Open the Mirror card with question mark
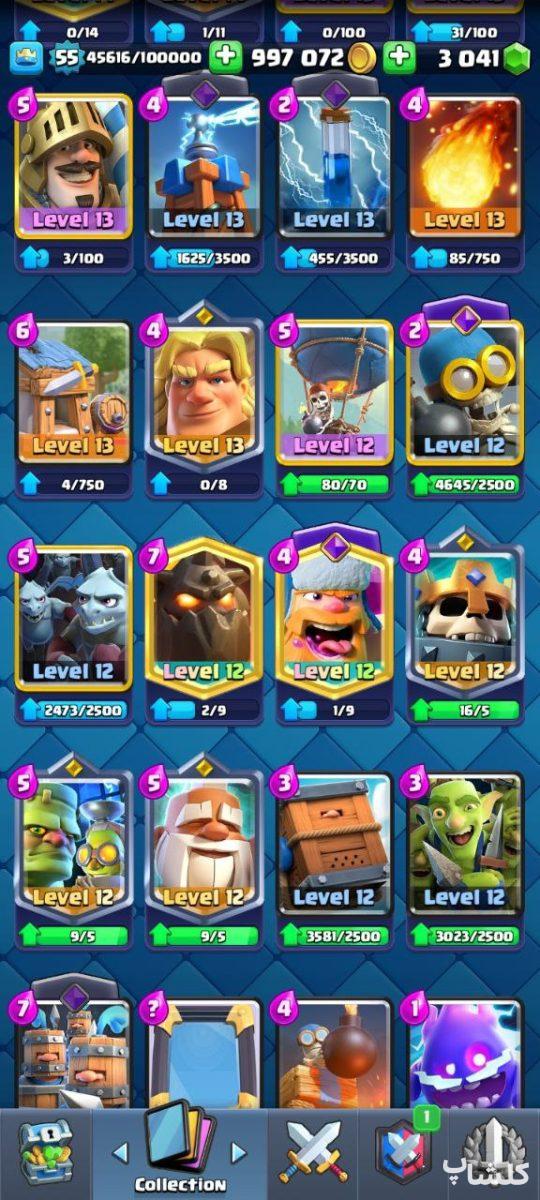The image size is (540, 1200). coord(204,1050)
